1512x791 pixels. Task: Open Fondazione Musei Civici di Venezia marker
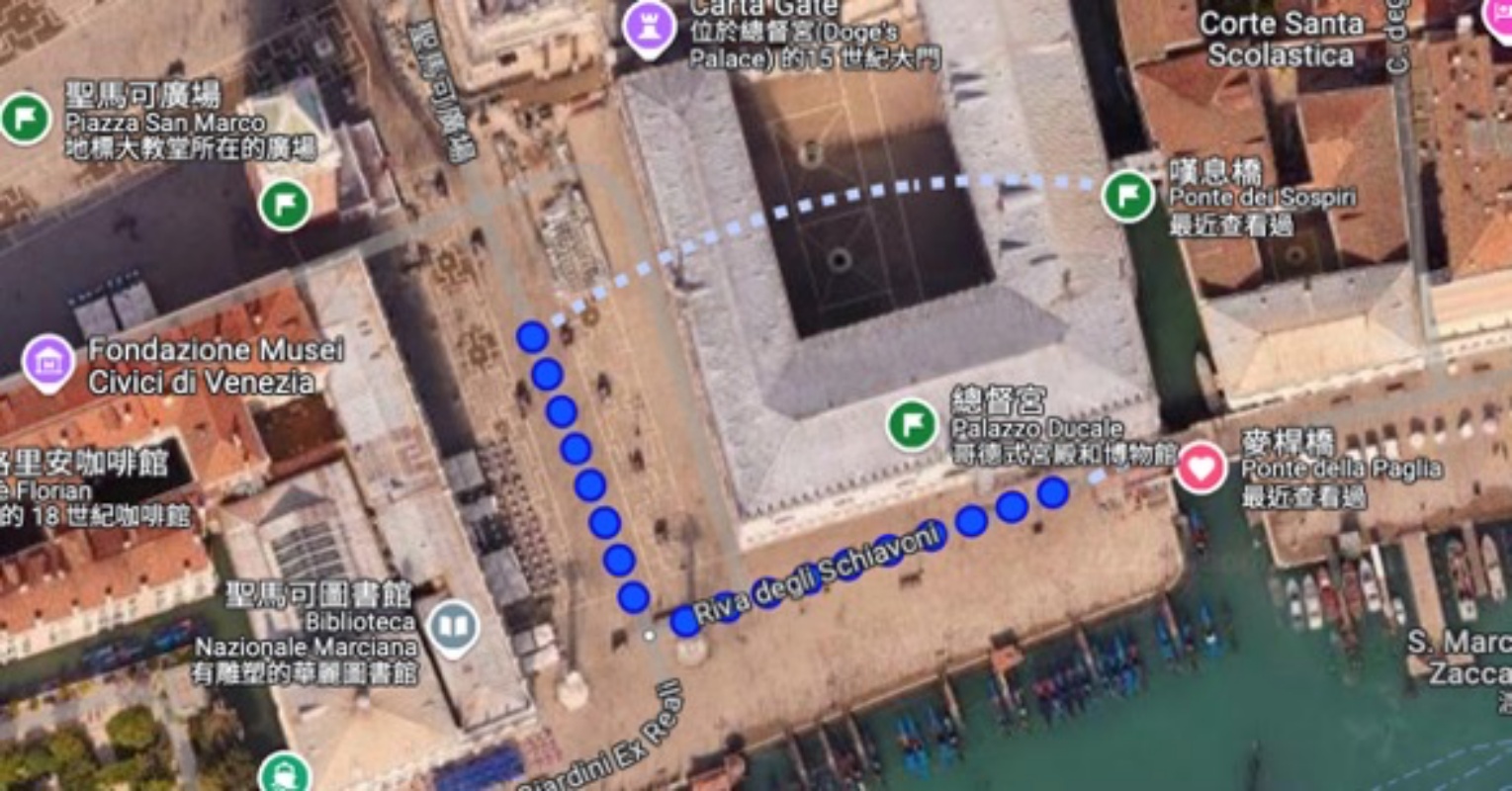pos(47,361)
